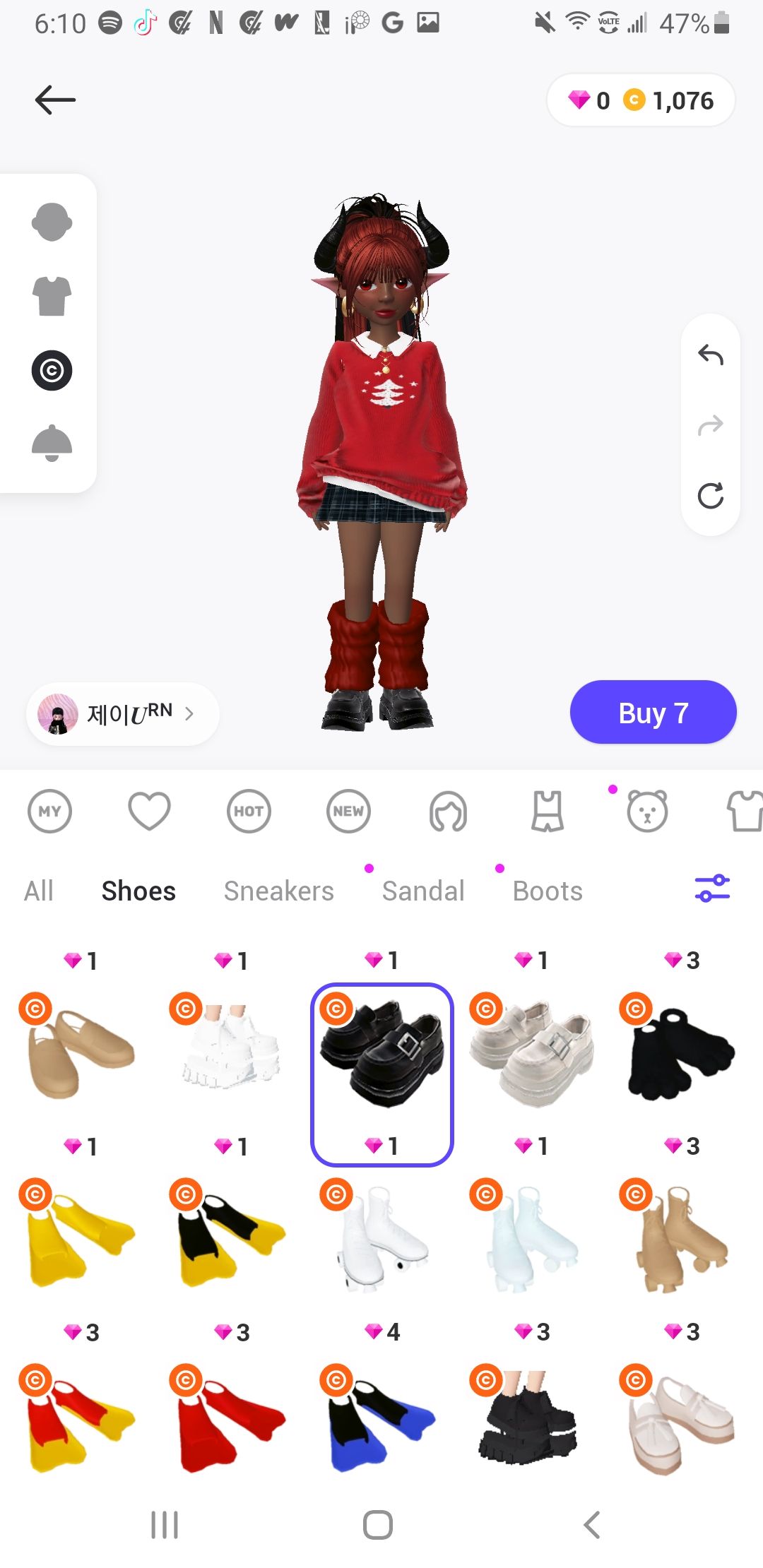Switch to the NEW items category
Viewport: 763px width, 1568px height.
pyautogui.click(x=348, y=812)
